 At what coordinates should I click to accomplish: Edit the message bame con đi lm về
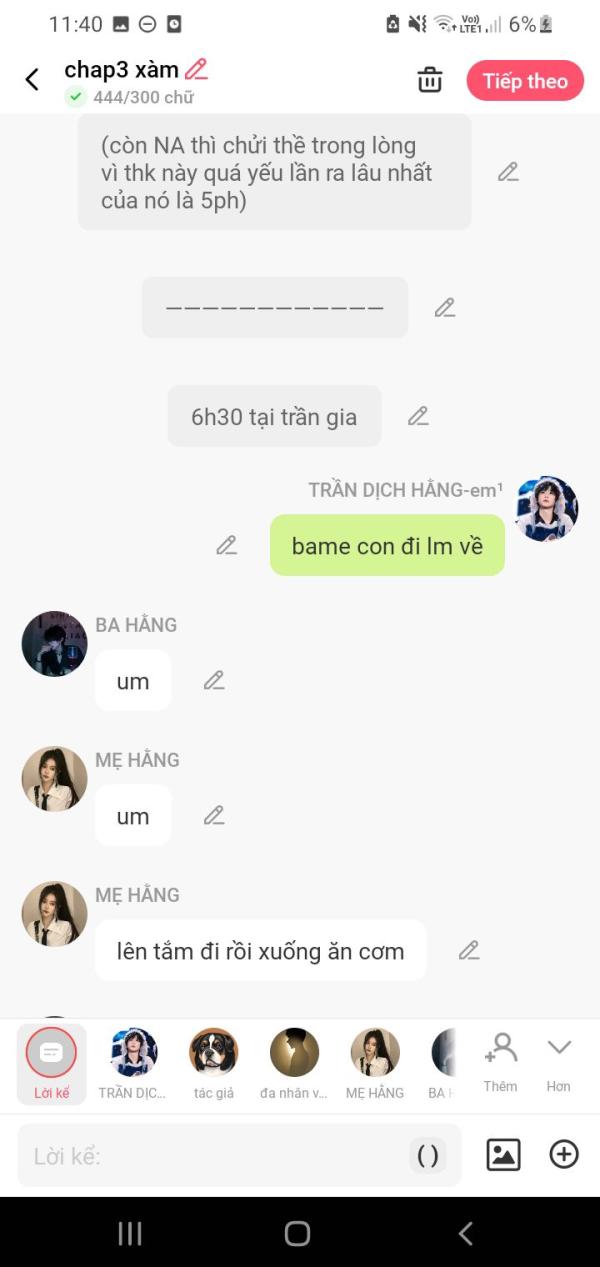point(227,545)
